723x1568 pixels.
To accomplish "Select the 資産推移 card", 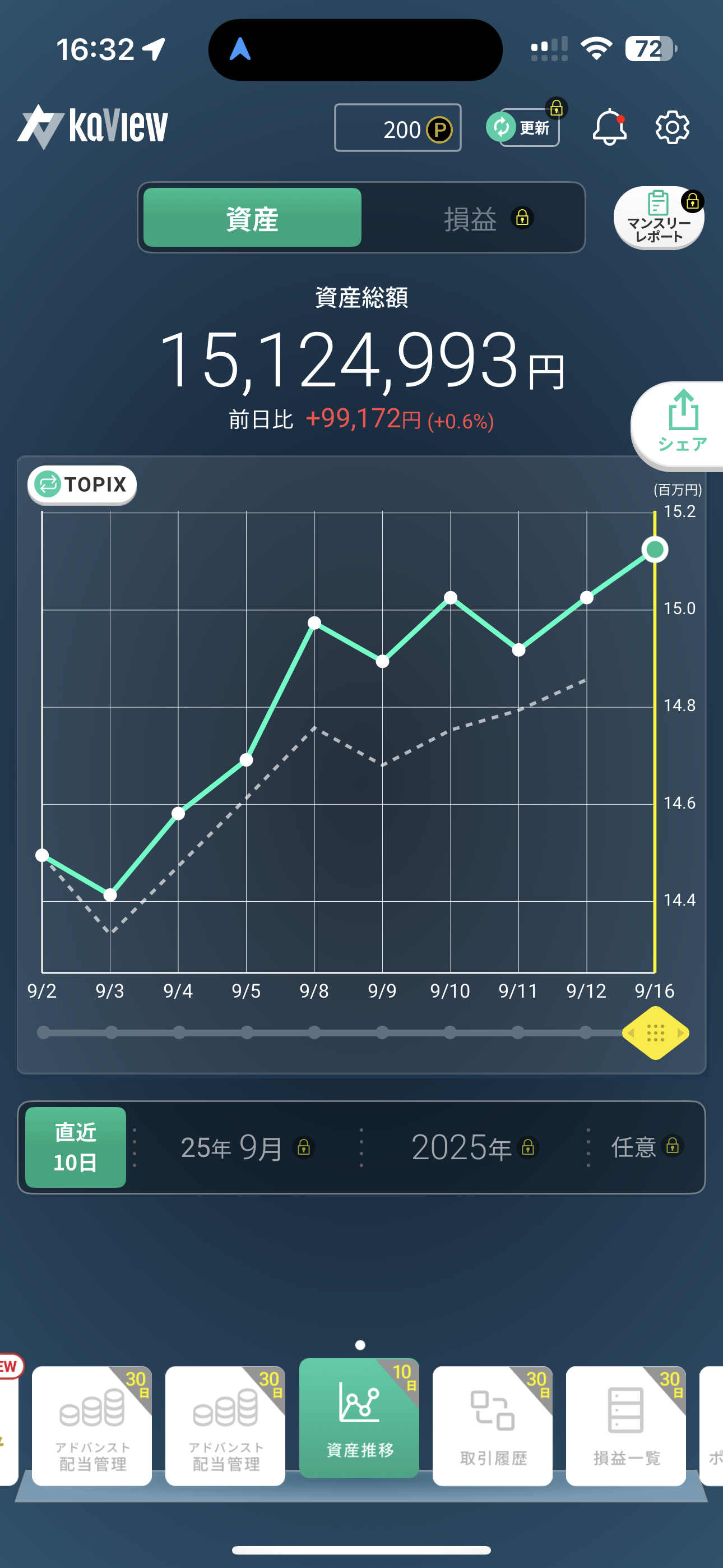I will 359,1418.
